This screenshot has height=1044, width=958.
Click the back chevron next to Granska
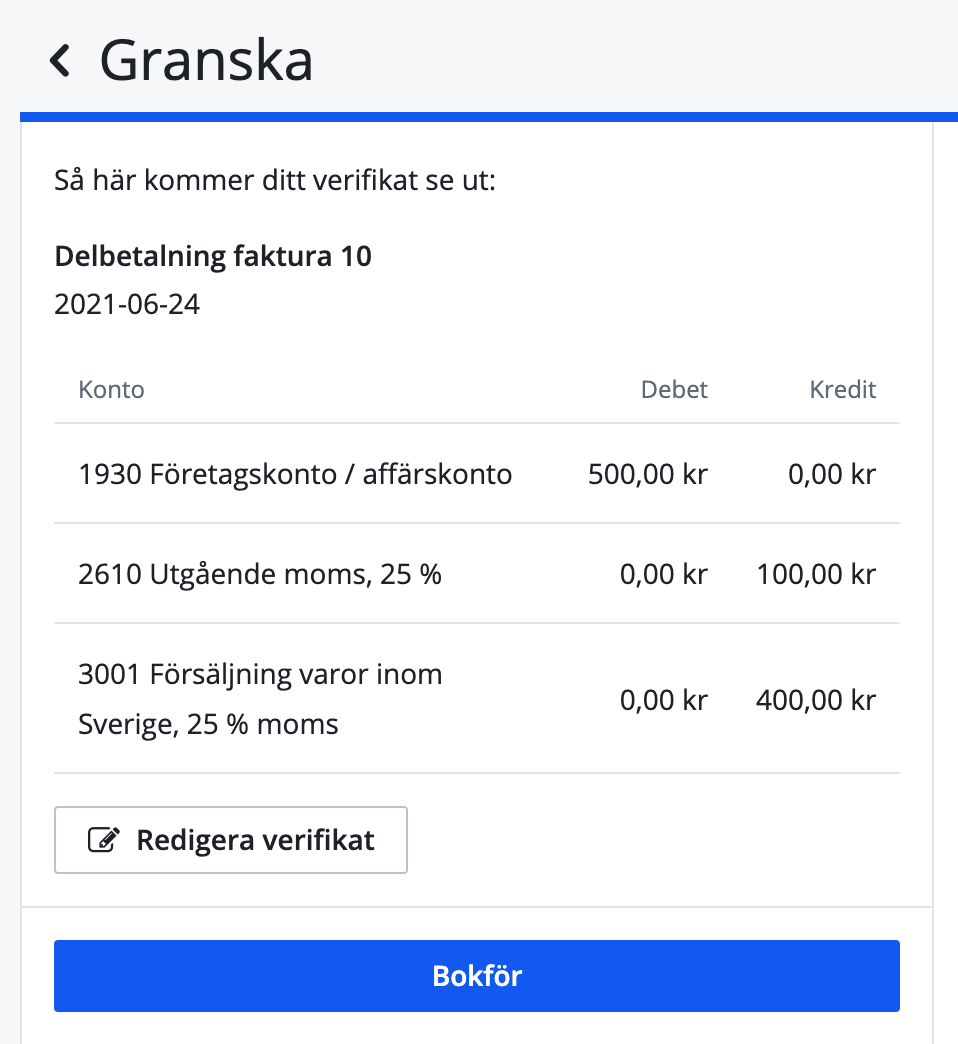pos(61,61)
